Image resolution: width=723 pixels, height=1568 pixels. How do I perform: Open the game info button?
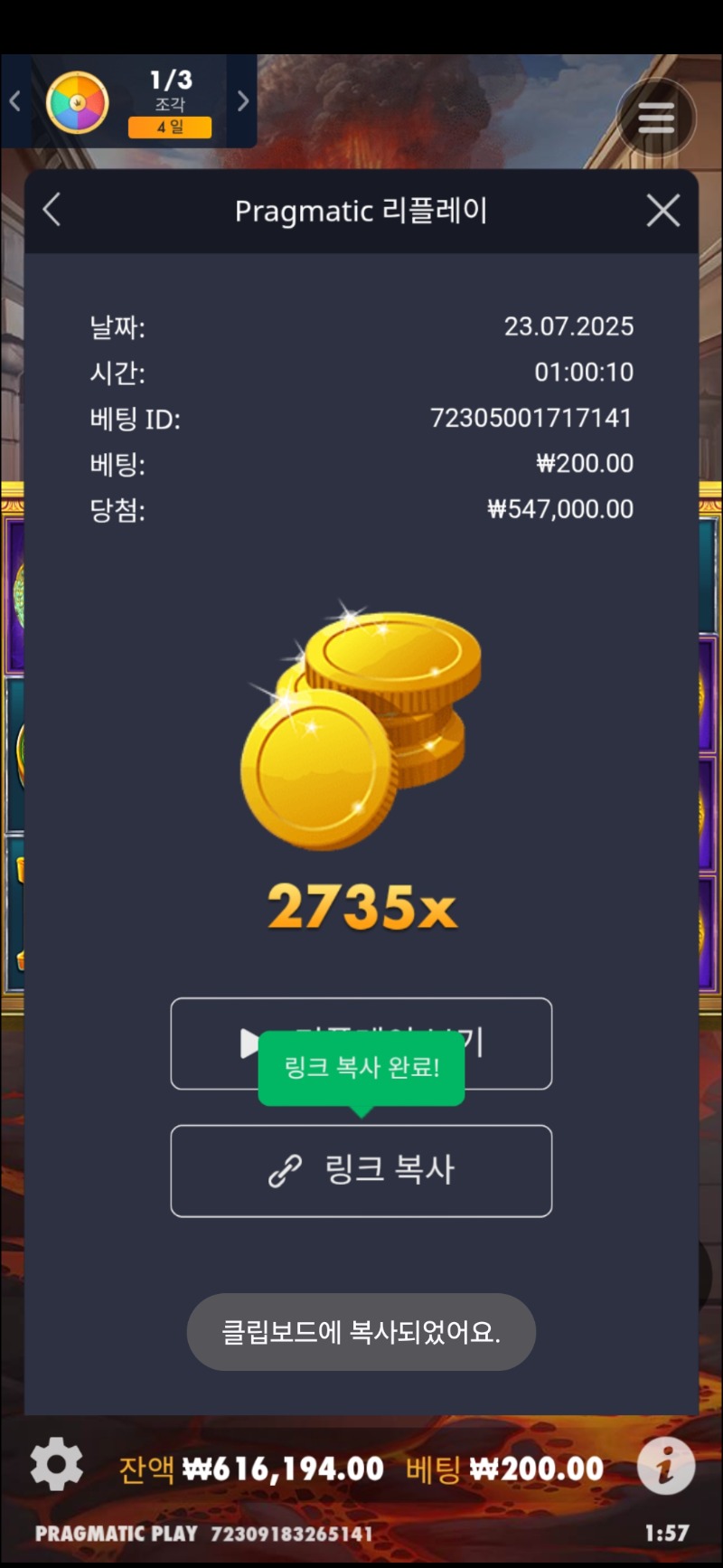[x=666, y=1465]
